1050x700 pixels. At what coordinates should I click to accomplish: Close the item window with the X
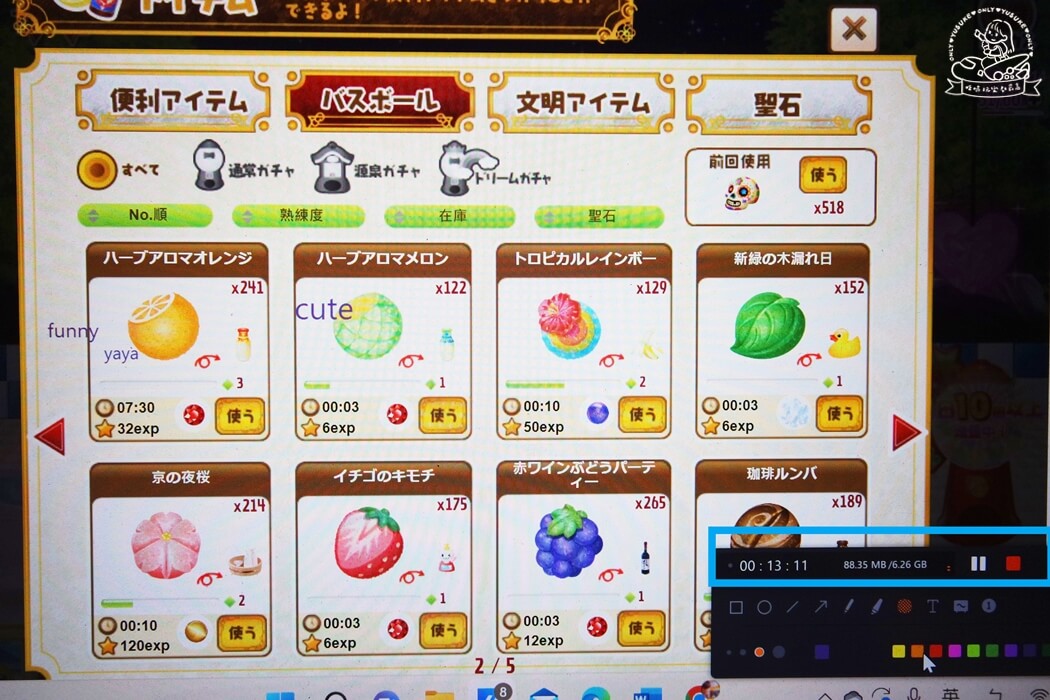coord(853,29)
